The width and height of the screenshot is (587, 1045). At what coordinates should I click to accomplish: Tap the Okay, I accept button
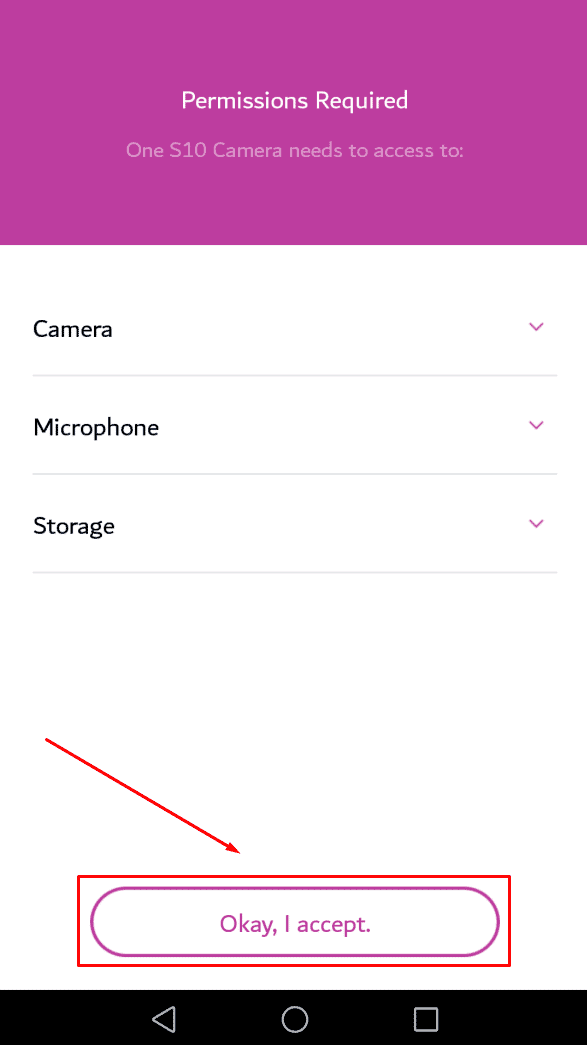coord(294,922)
